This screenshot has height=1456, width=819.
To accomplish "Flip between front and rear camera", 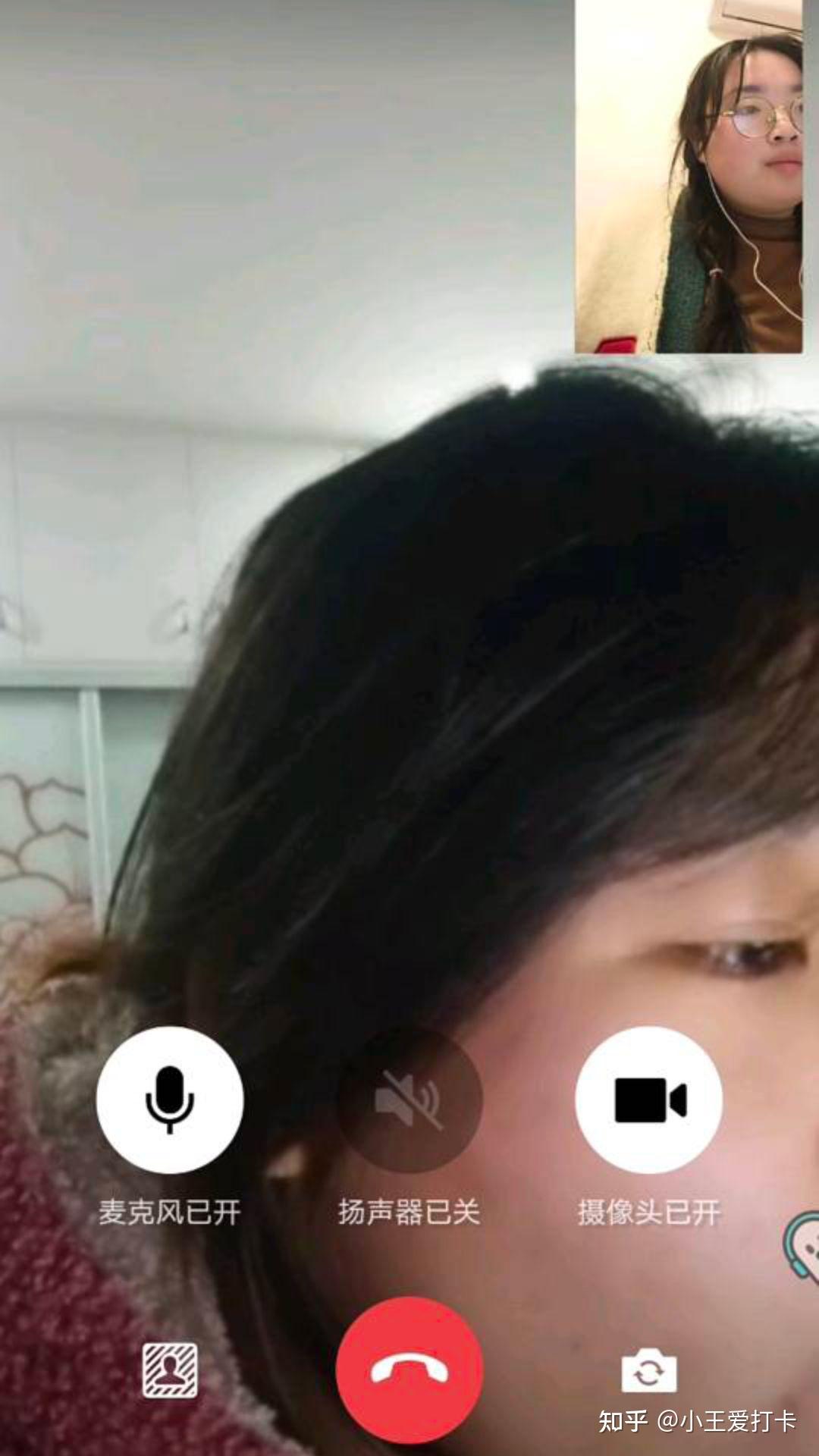I will point(649,1370).
